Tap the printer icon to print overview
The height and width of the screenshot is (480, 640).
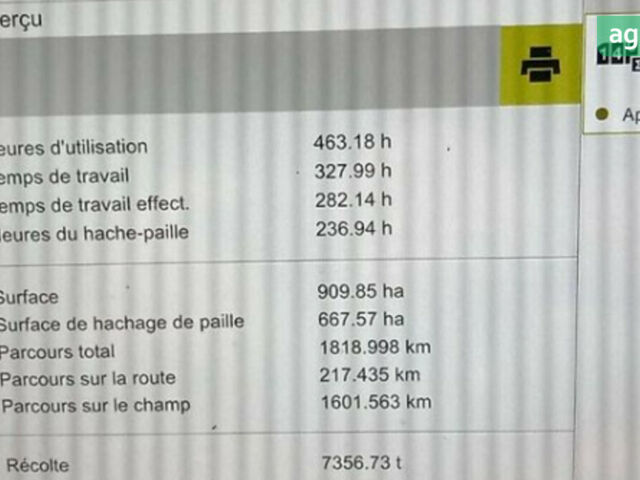(540, 65)
